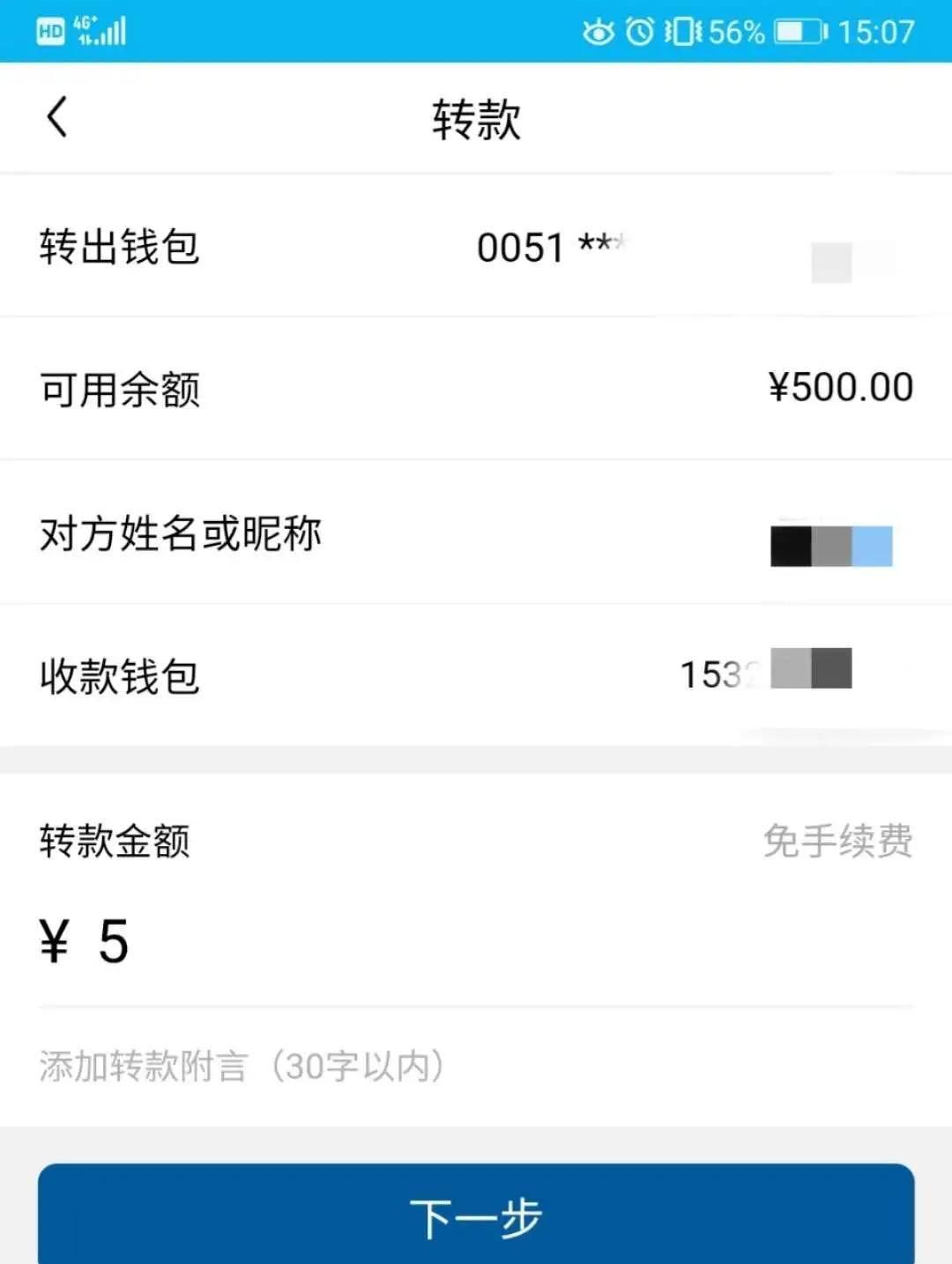This screenshot has width=952, height=1264.
Task: Tap the ¥500.00 available balance
Action: (x=839, y=387)
